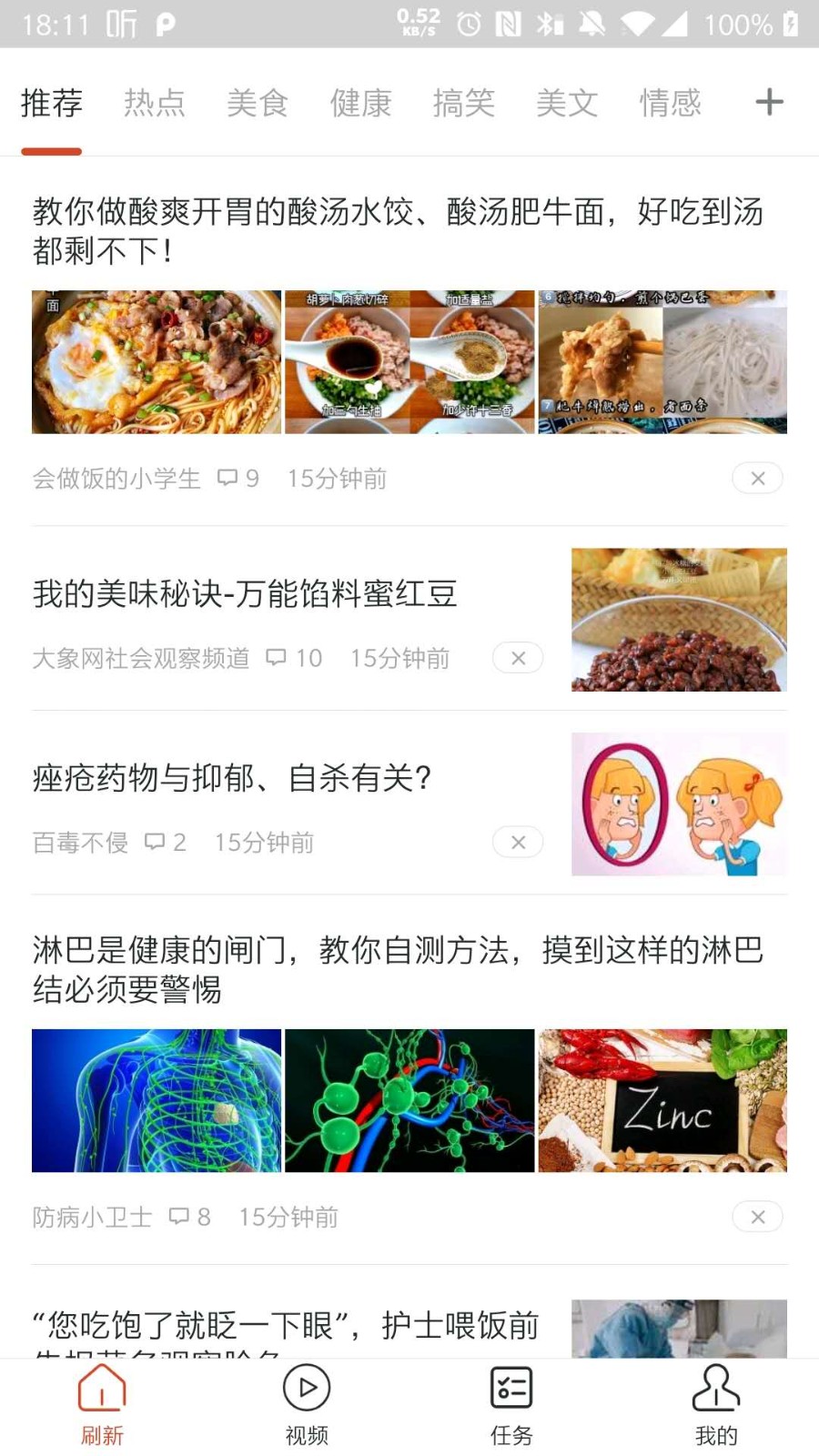Open the 我的 profile section icon
The width and height of the screenshot is (819, 1456).
(x=715, y=1388)
